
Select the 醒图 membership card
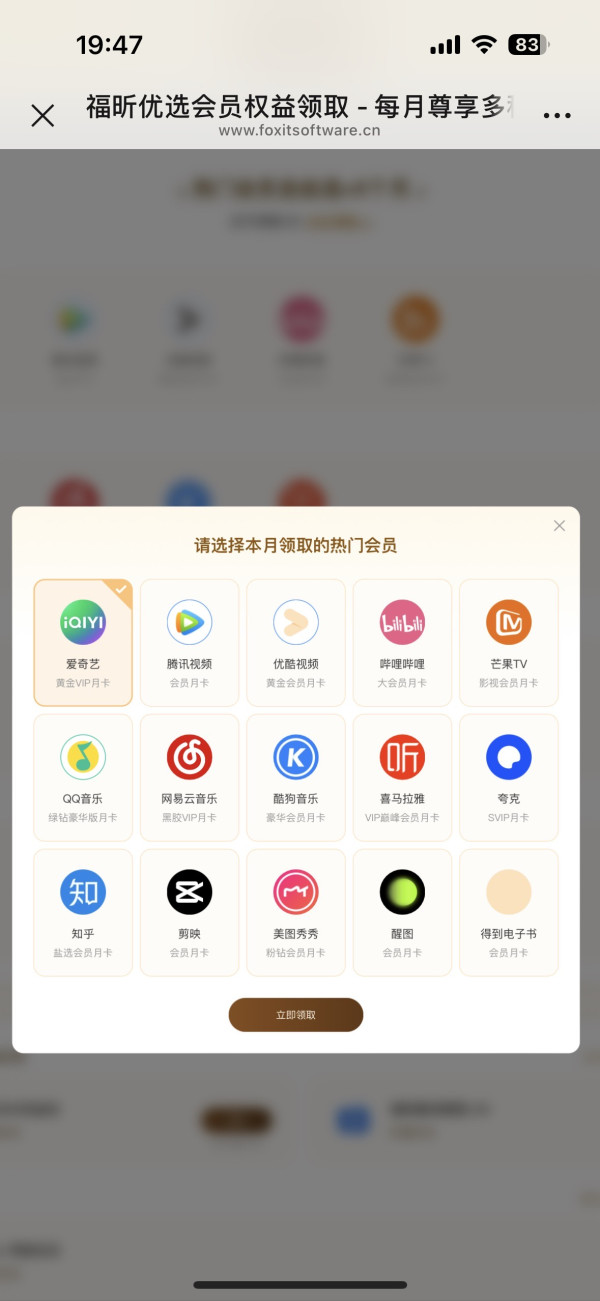tap(402, 913)
